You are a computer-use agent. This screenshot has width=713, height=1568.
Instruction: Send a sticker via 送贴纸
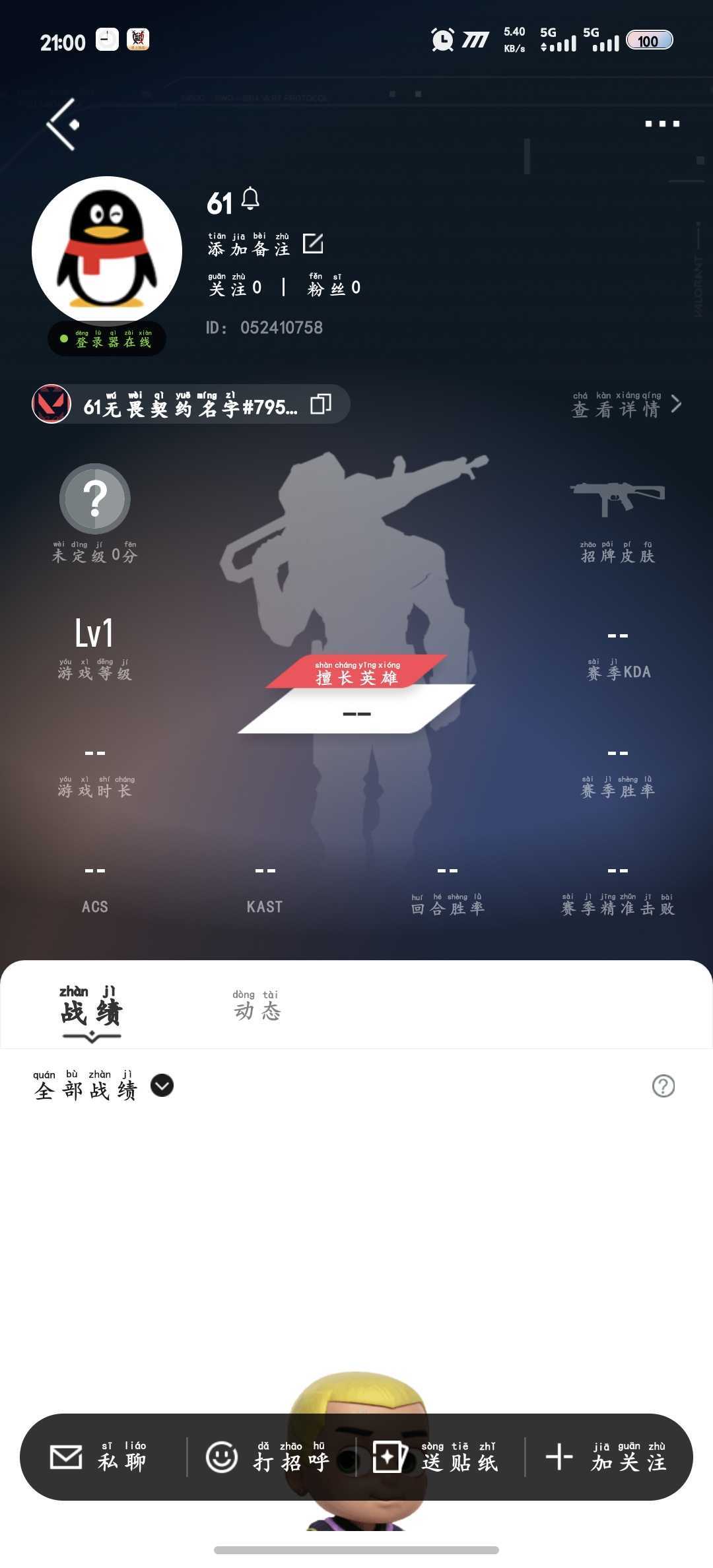[436, 1457]
